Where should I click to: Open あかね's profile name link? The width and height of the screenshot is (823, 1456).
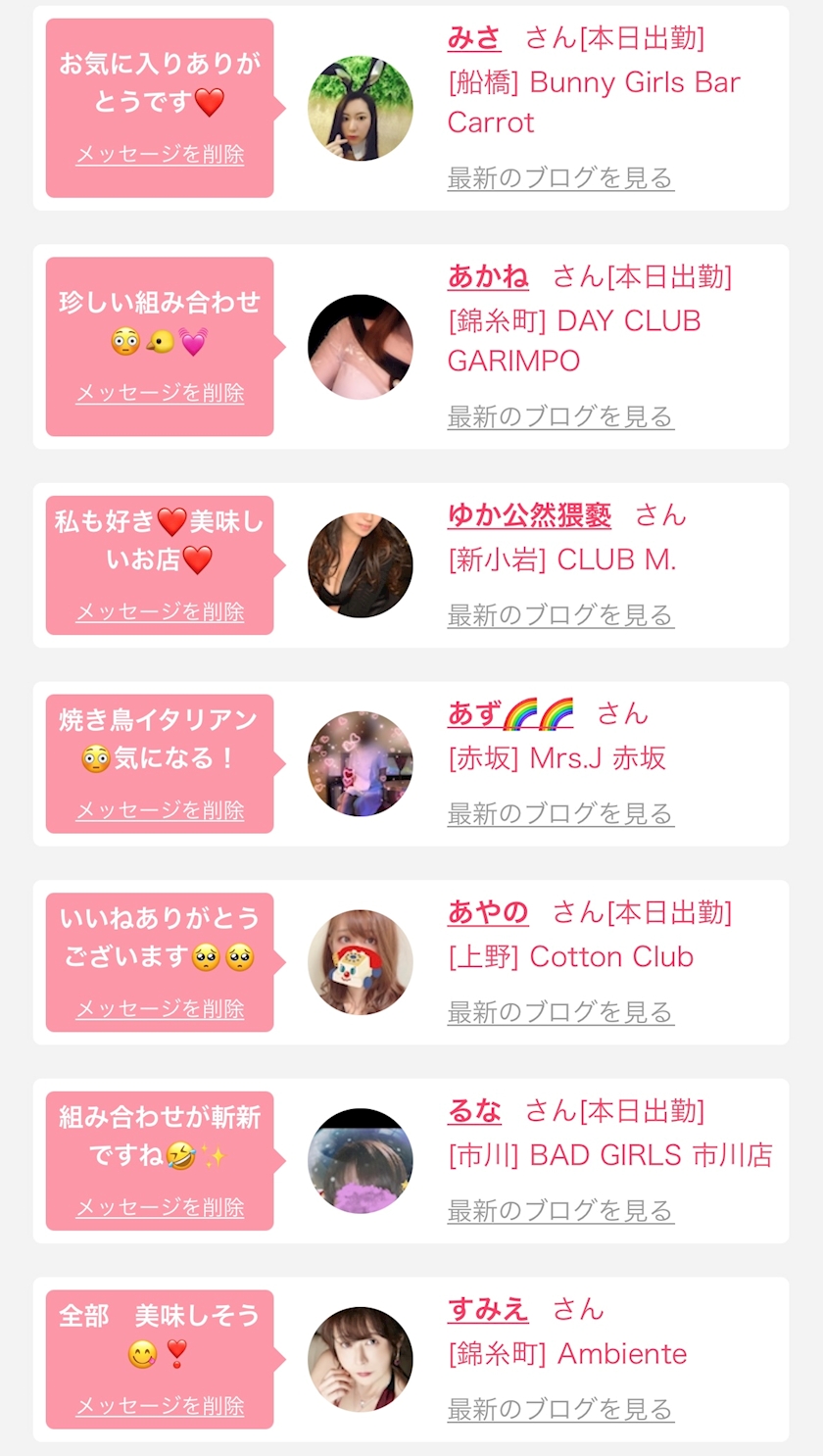tap(488, 277)
